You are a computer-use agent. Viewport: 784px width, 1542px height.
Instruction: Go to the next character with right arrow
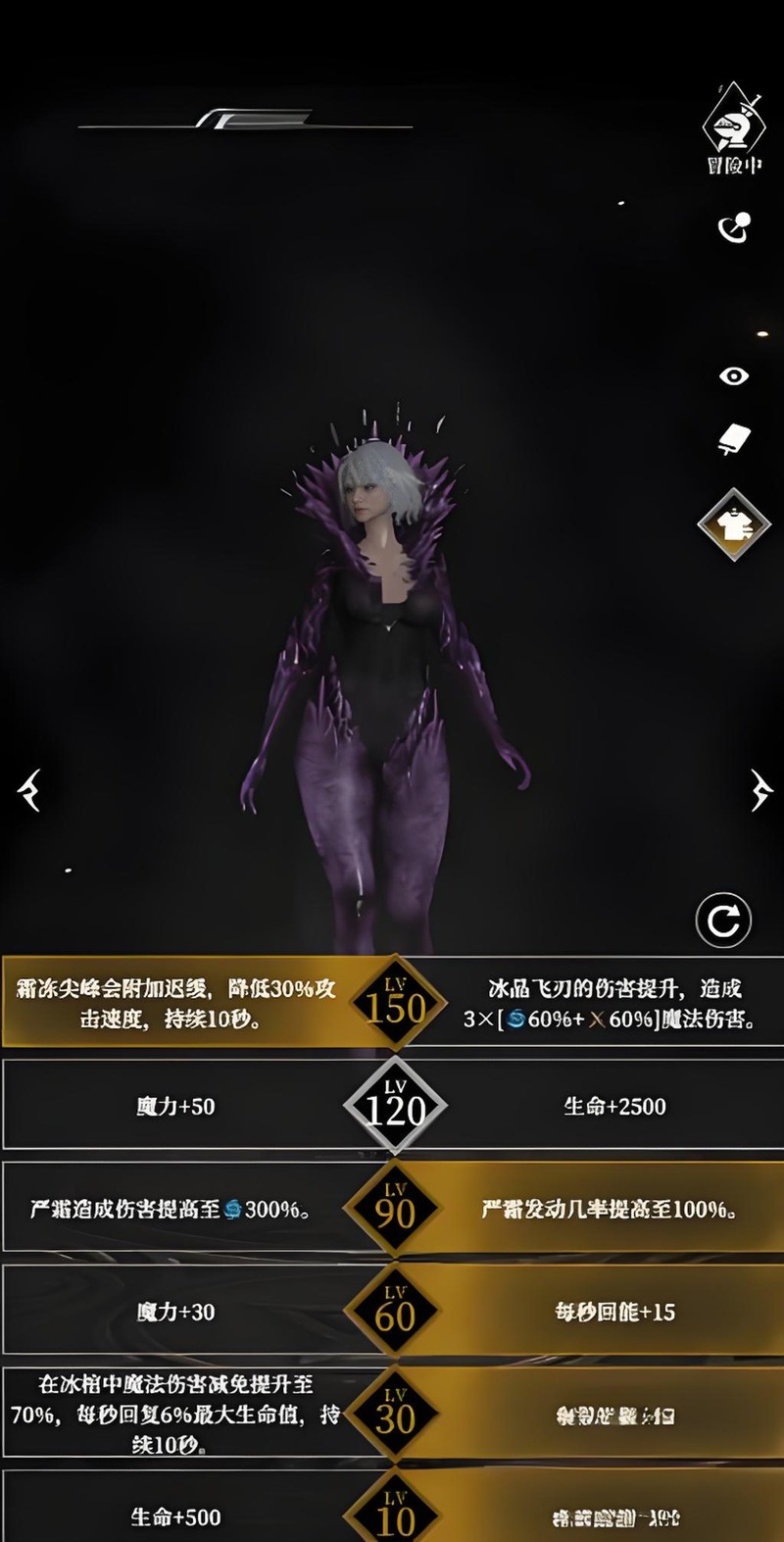click(x=760, y=790)
